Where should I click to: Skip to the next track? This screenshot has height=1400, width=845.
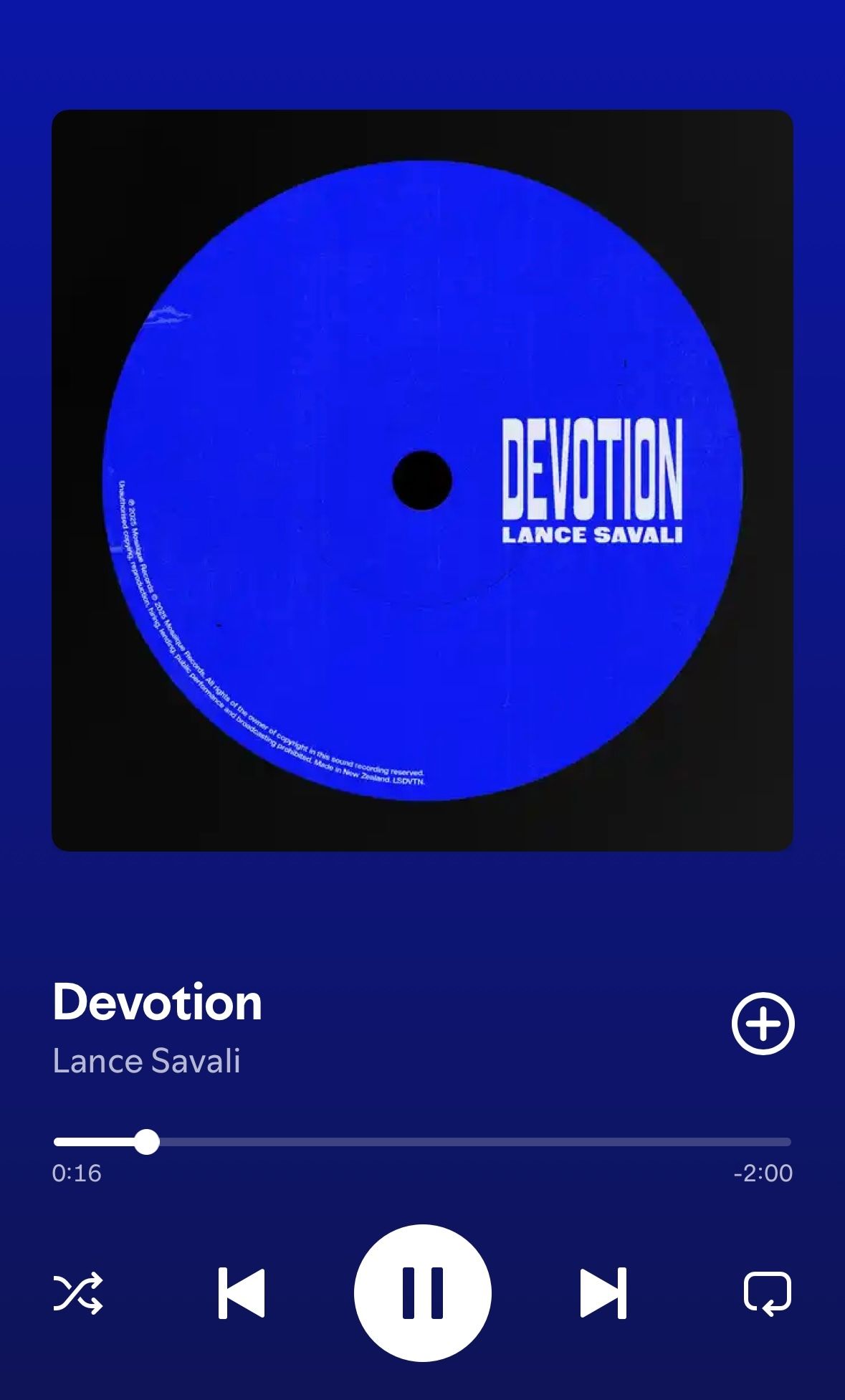(603, 1293)
